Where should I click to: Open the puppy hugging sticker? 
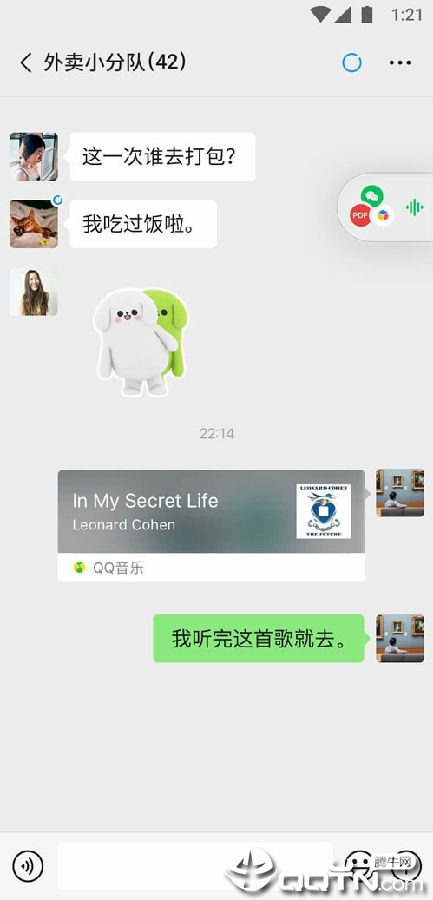coord(141,342)
